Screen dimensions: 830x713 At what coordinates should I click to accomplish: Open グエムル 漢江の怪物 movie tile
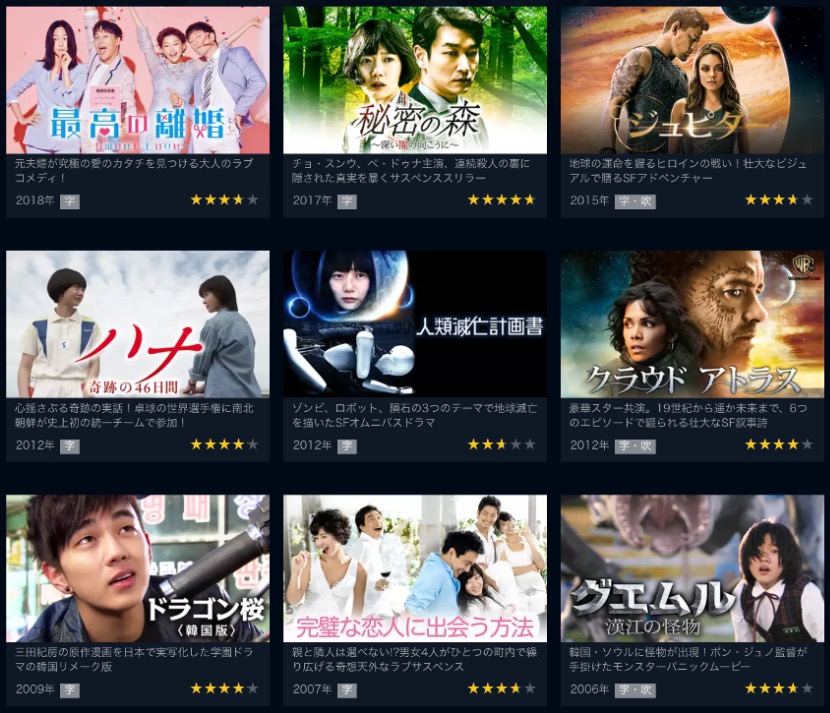pyautogui.click(x=692, y=568)
